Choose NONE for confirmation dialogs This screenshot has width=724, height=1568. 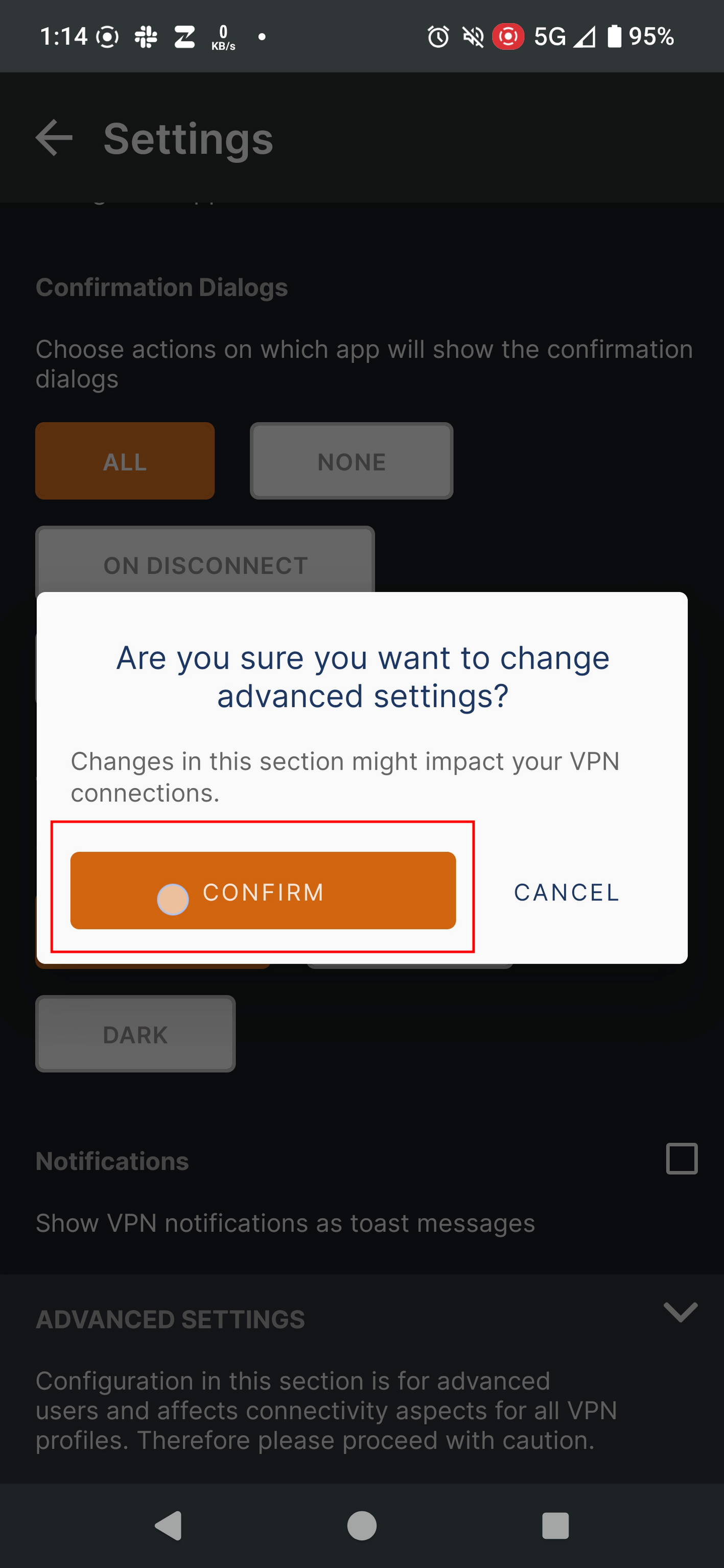(352, 461)
